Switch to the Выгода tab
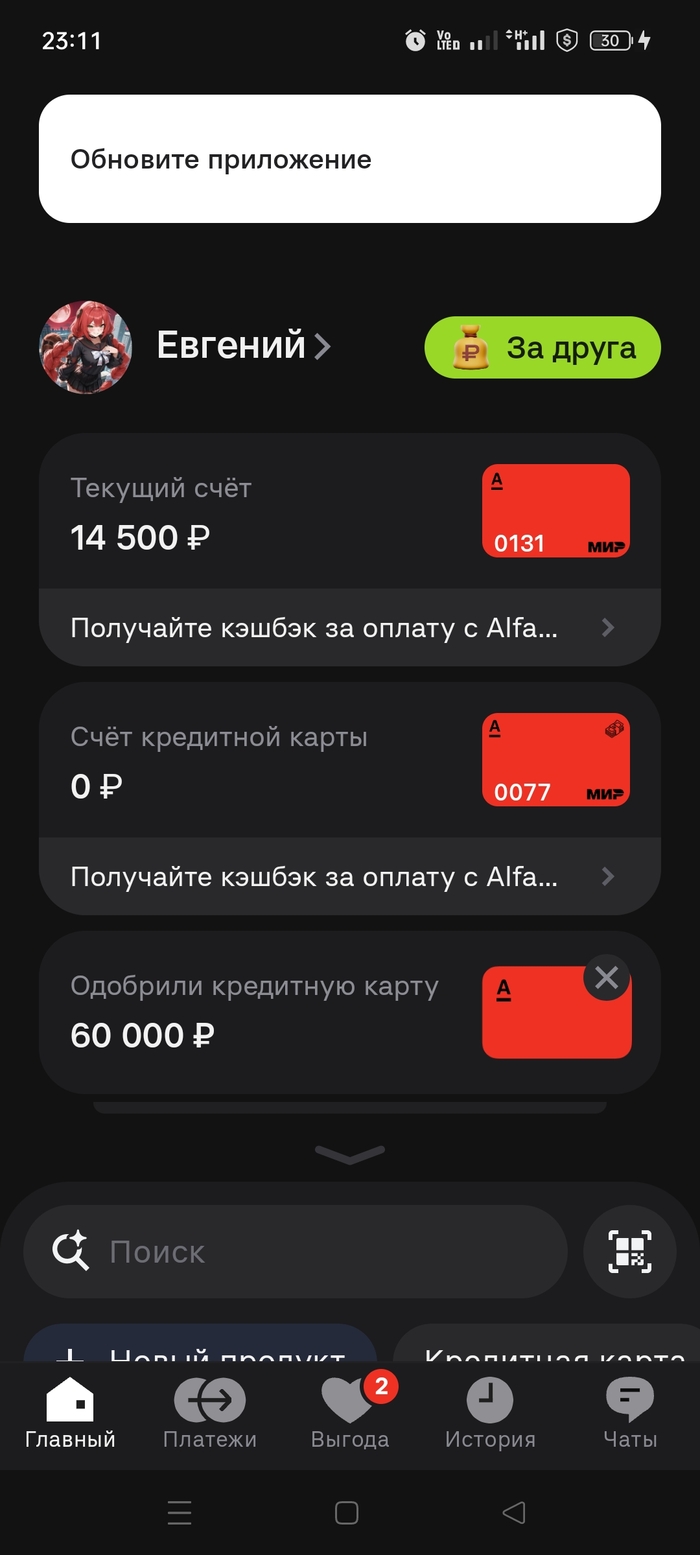This screenshot has width=700, height=1555. [350, 1412]
